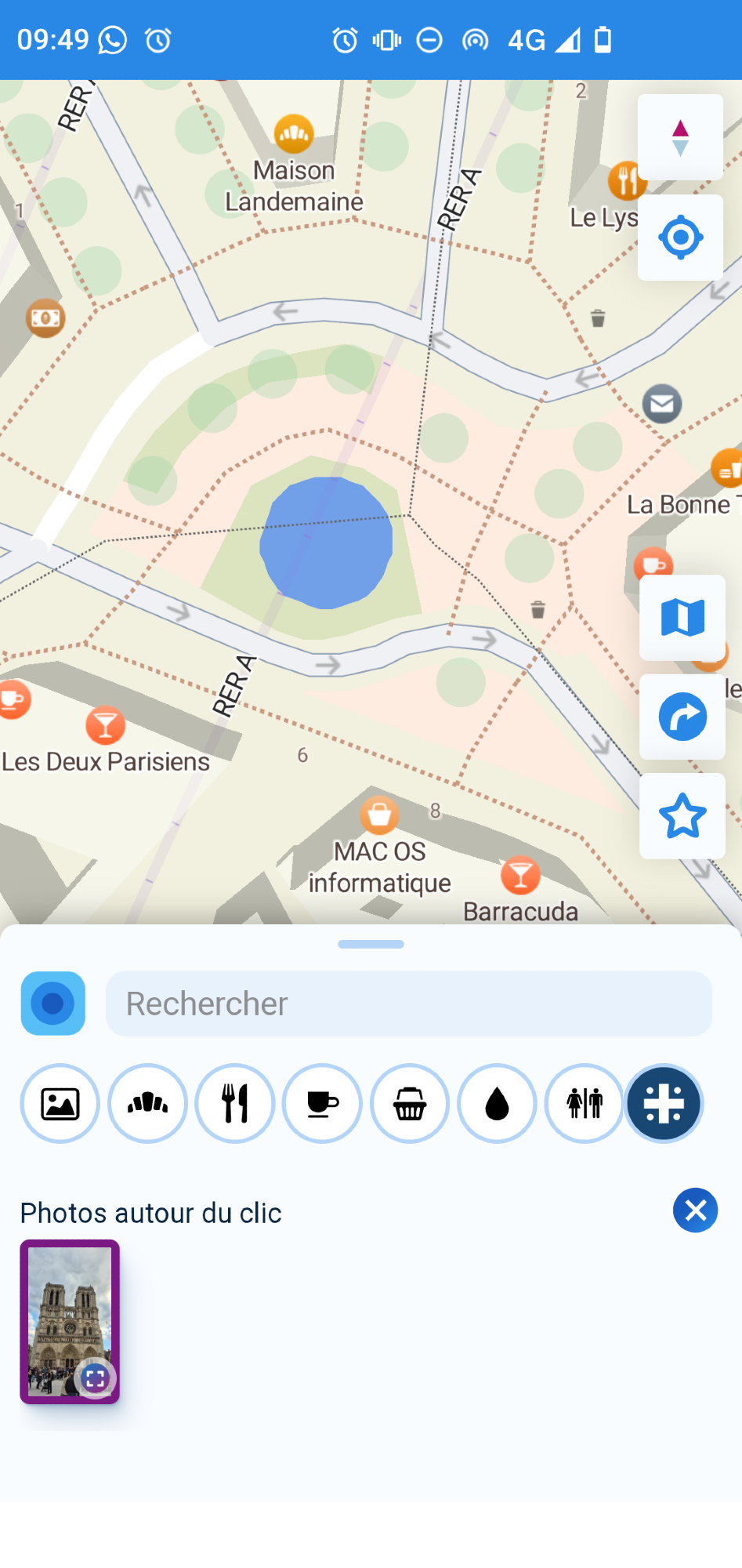The height and width of the screenshot is (1568, 742).
Task: Select the Maison Landemaine bakery marker
Action: pyautogui.click(x=294, y=134)
